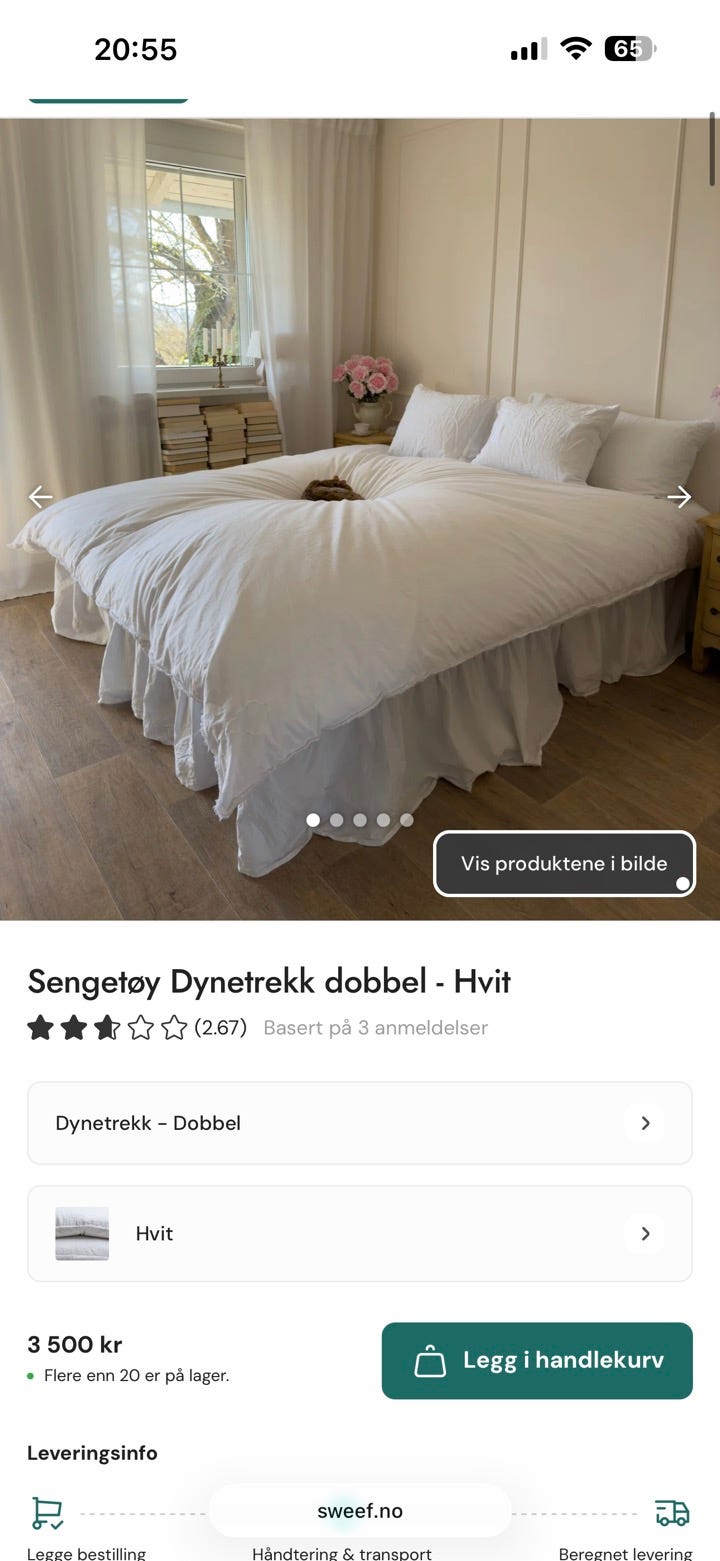Open the cart icon on Legg i handlekurv button
This screenshot has width=720, height=1561.
click(429, 1361)
